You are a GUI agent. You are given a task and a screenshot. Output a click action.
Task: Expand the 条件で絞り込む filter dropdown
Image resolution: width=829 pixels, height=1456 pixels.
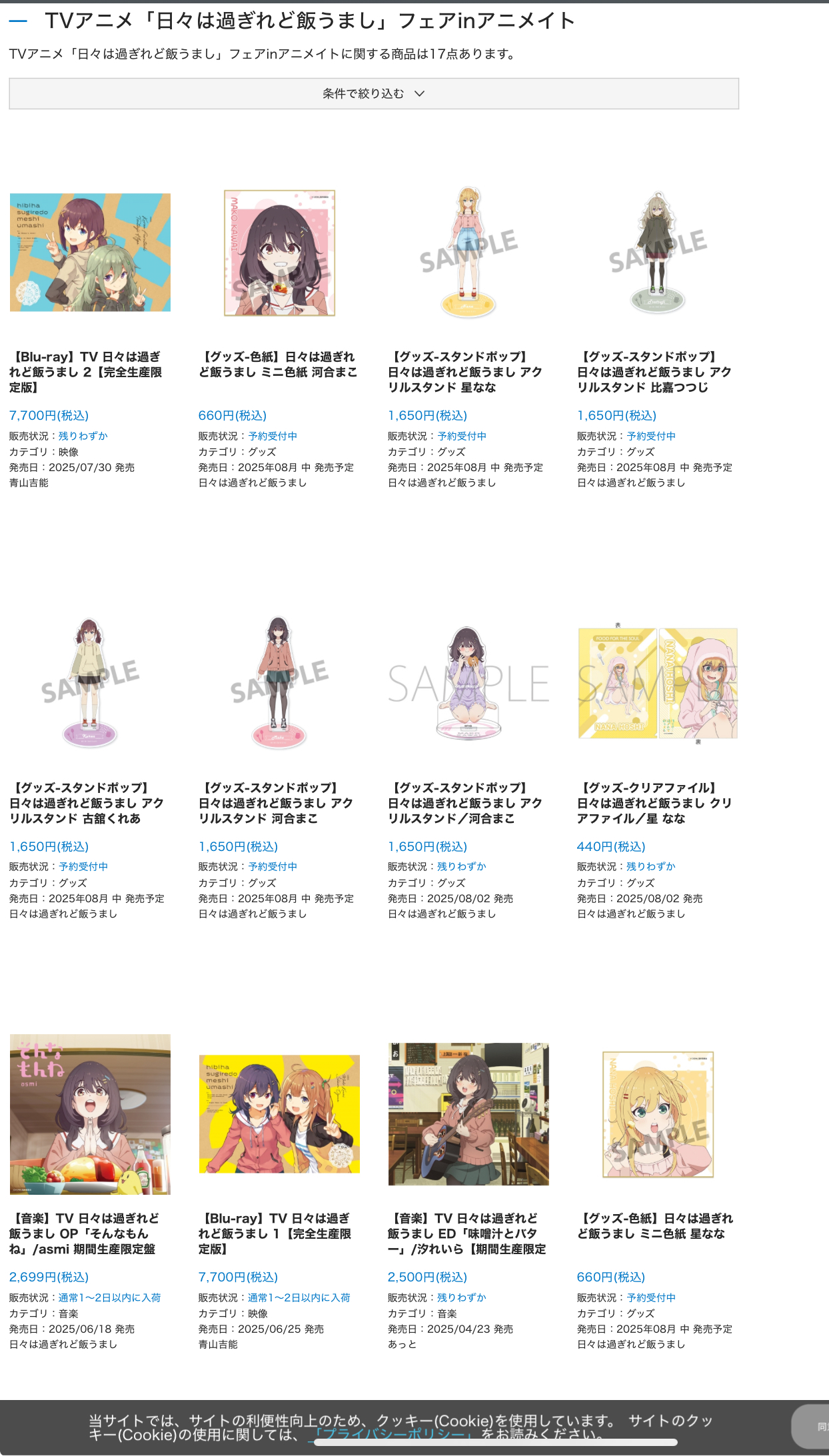374,94
